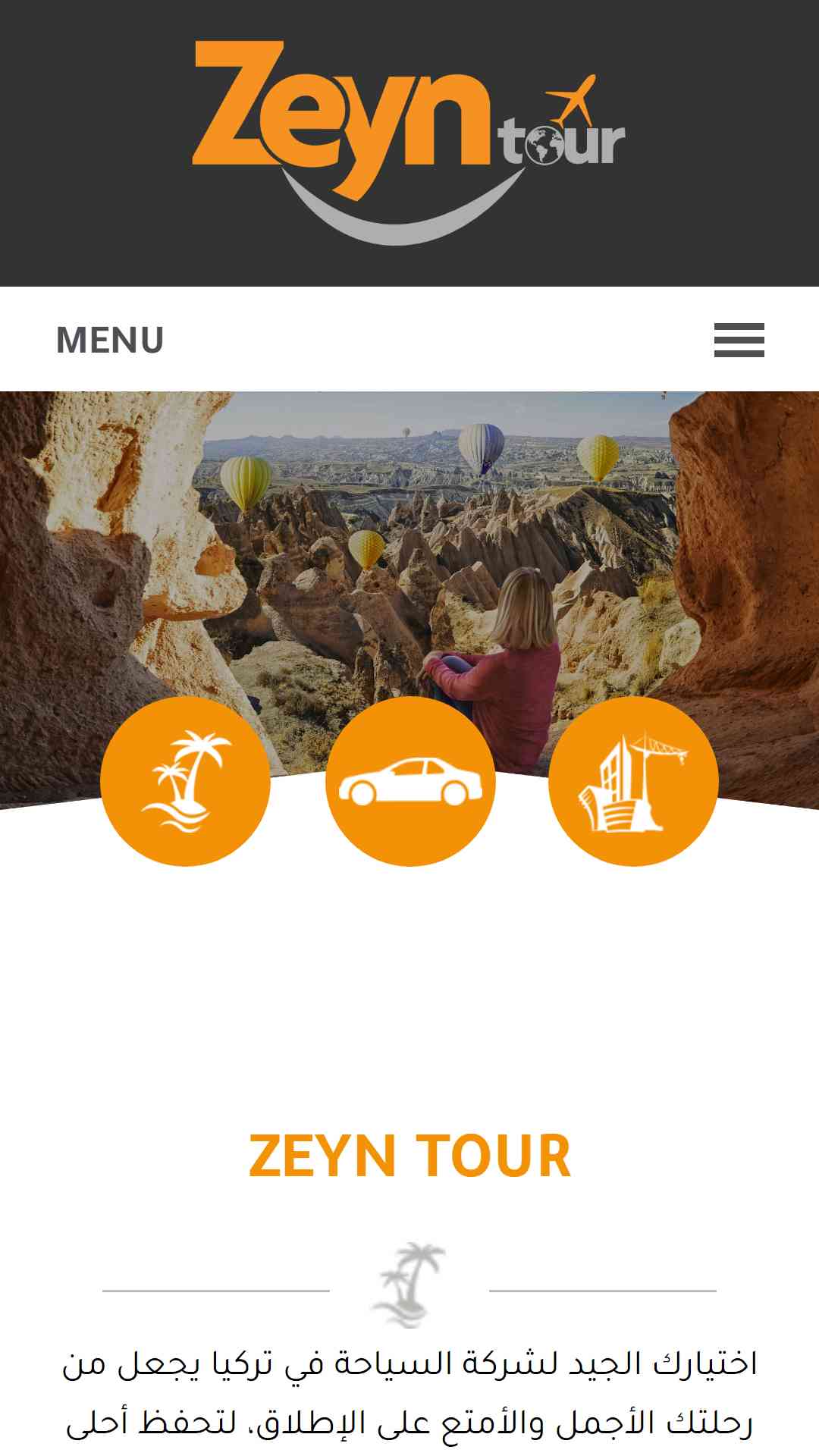Select the building and crane circle icon

(633, 781)
